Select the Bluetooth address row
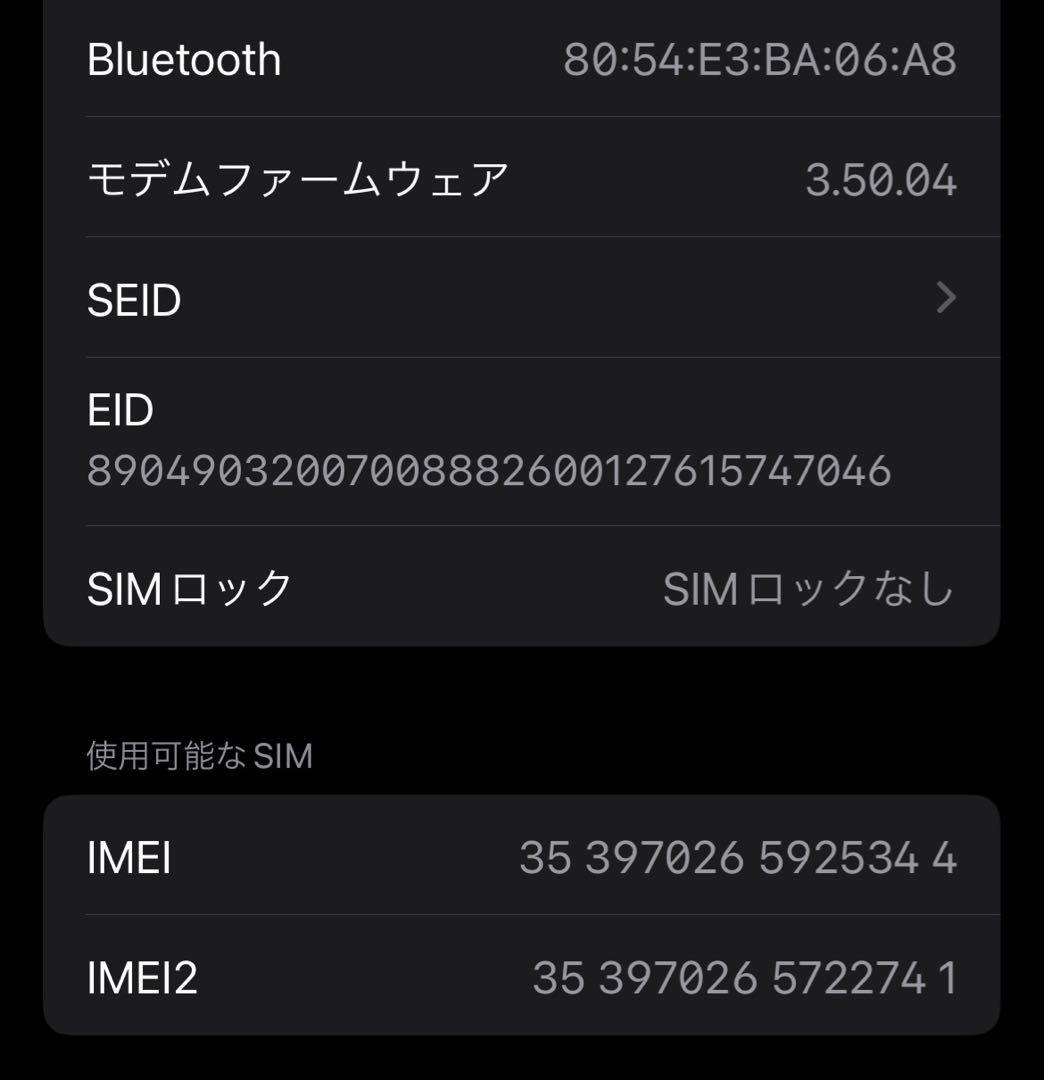This screenshot has width=1044, height=1080. 520,60
